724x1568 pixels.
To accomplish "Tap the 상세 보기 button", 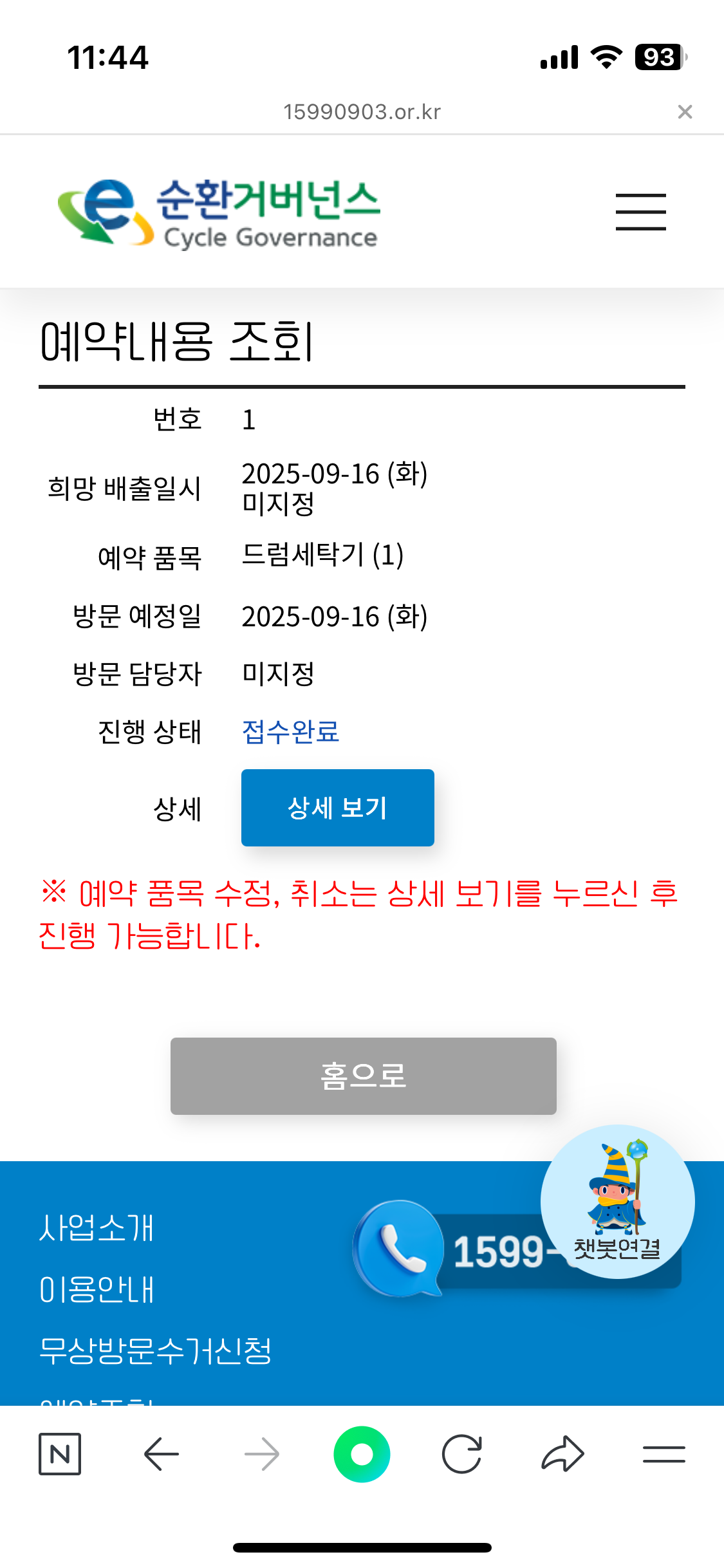I will (x=338, y=808).
